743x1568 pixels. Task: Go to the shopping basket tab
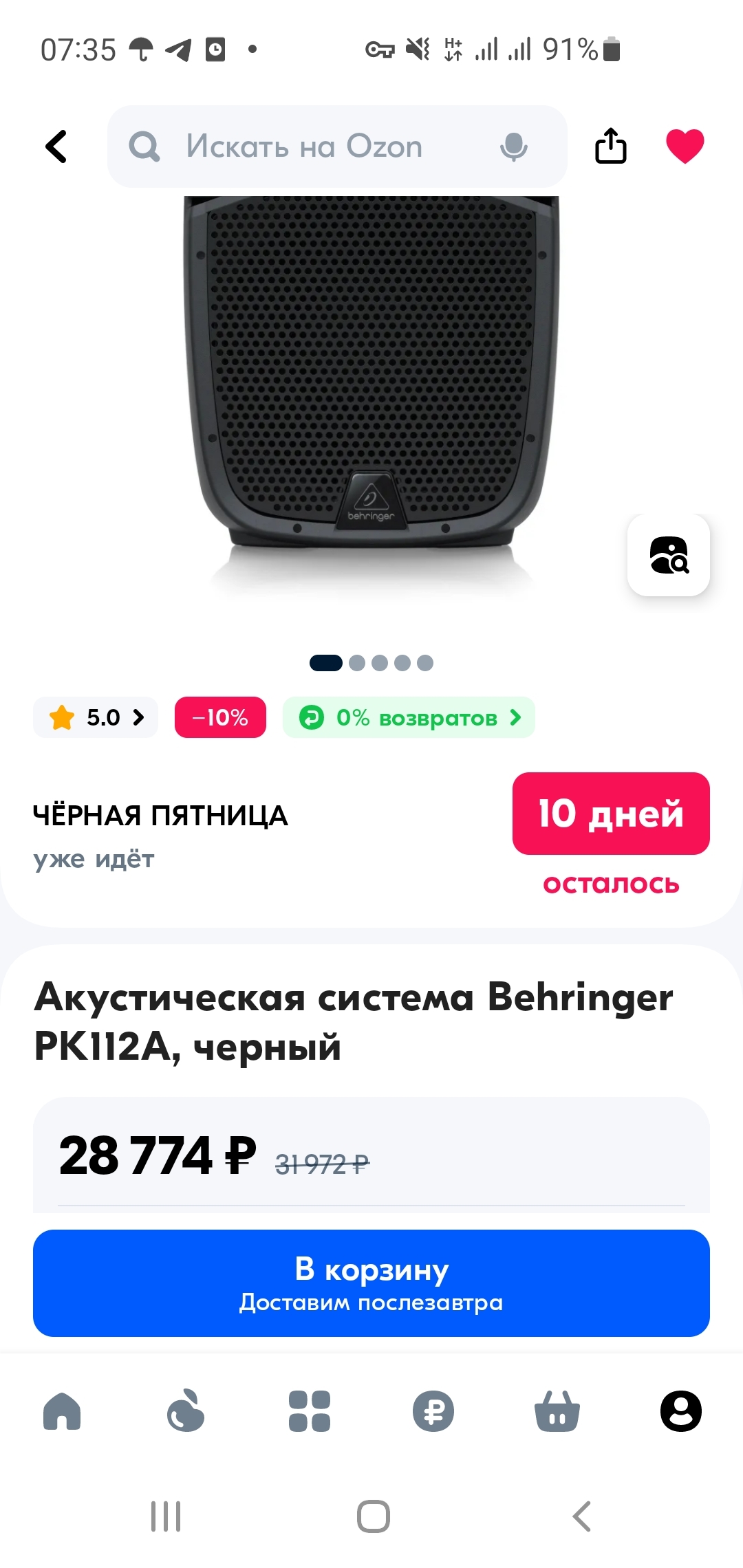pyautogui.click(x=557, y=1411)
